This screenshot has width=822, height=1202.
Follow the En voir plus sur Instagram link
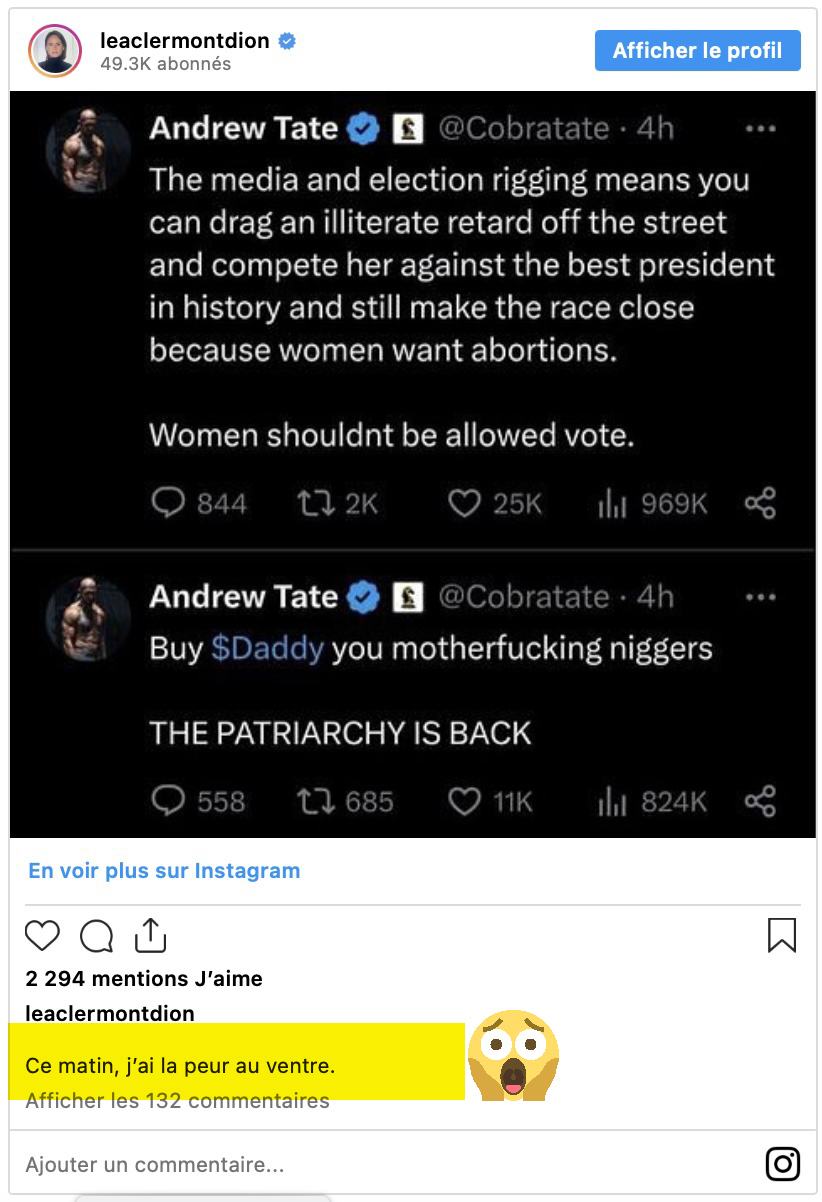click(164, 870)
